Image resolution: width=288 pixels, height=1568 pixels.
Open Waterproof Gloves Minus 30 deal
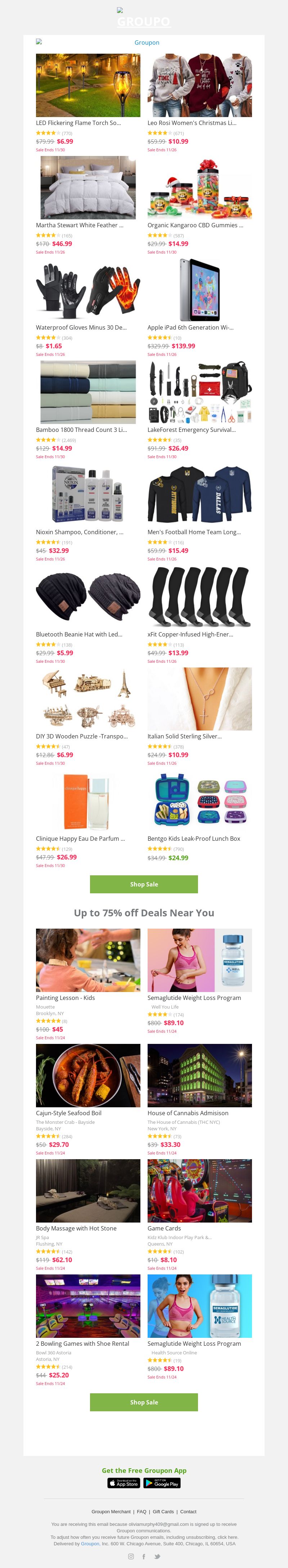tap(88, 290)
